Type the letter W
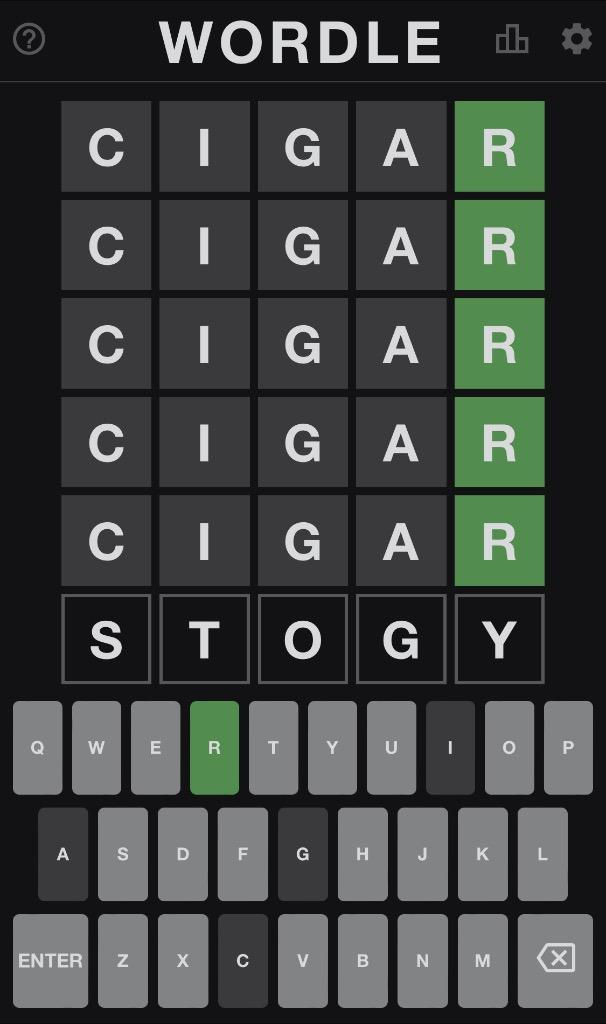The width and height of the screenshot is (606, 1024). (96, 748)
